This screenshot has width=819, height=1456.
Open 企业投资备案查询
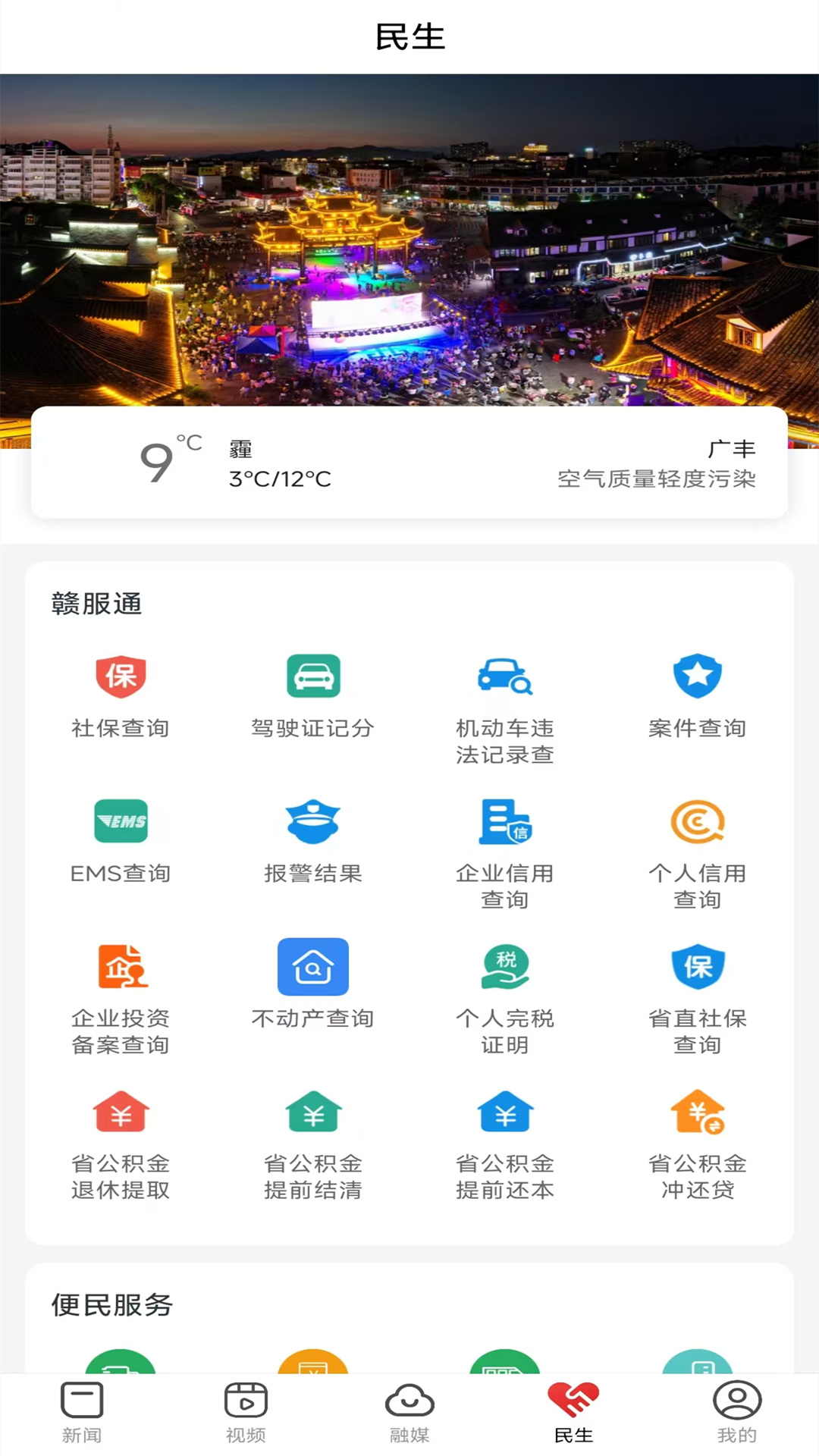click(x=121, y=968)
